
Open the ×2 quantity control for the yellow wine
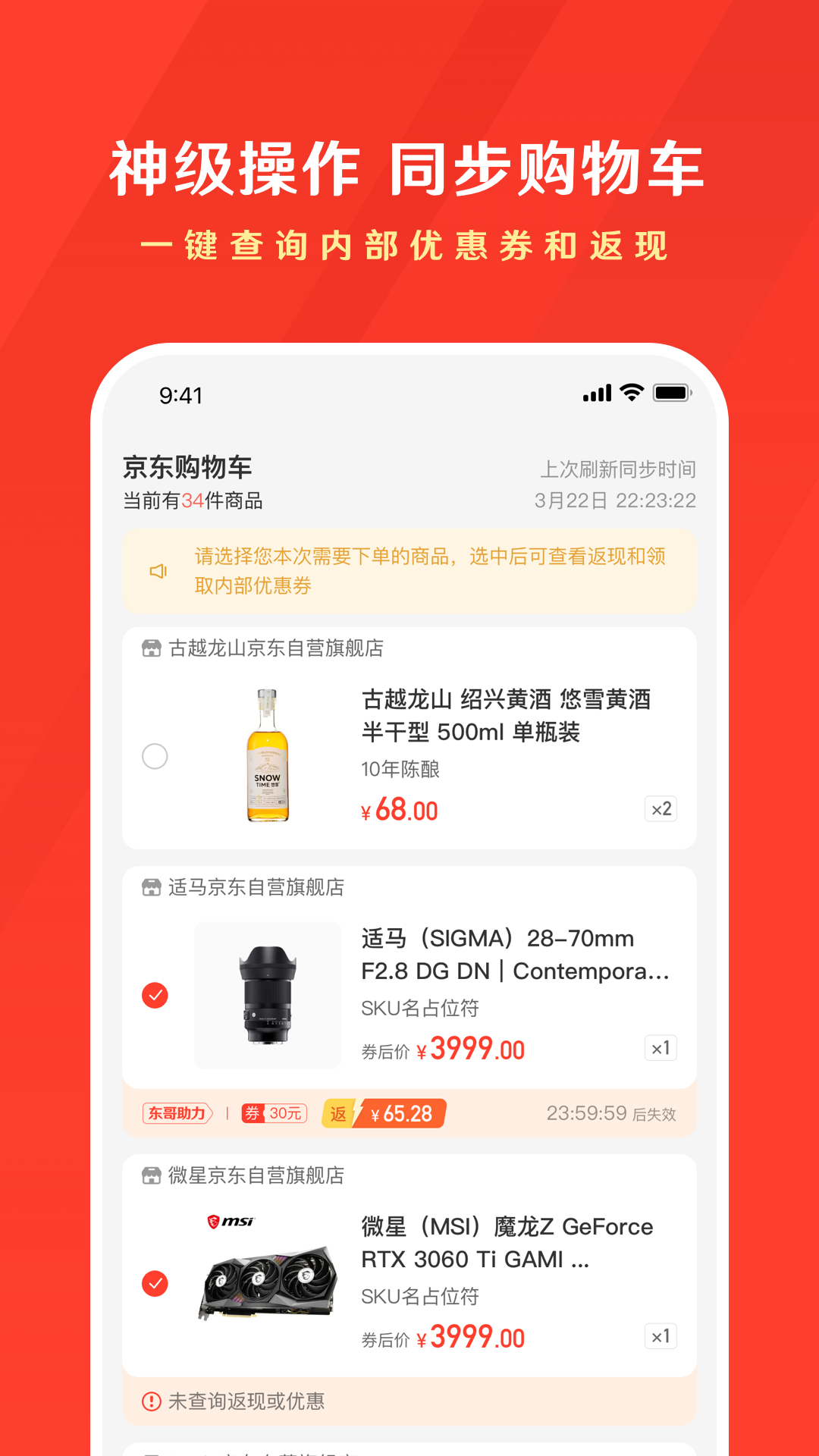pyautogui.click(x=660, y=809)
